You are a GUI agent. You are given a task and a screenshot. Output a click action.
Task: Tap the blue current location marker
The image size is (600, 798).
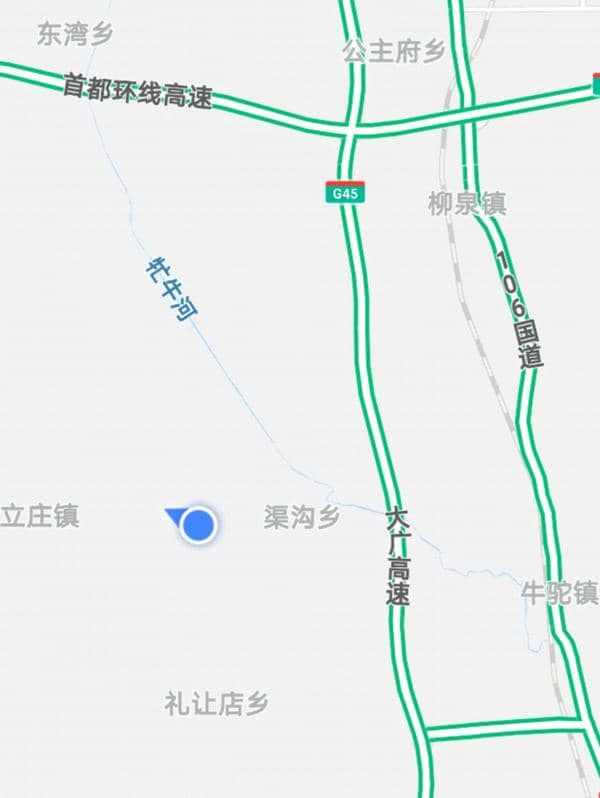tap(198, 524)
